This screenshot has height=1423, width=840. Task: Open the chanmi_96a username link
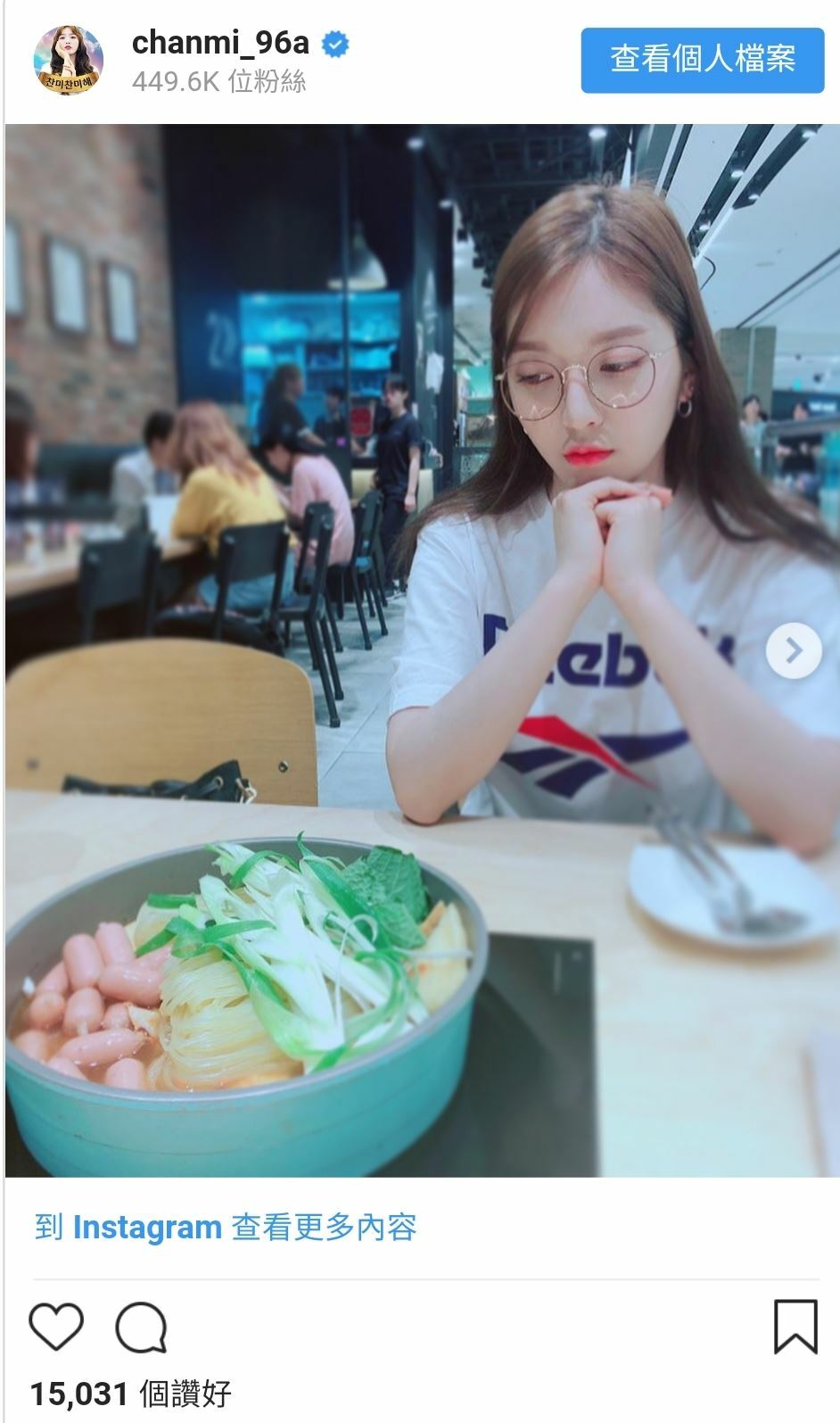click(x=220, y=42)
